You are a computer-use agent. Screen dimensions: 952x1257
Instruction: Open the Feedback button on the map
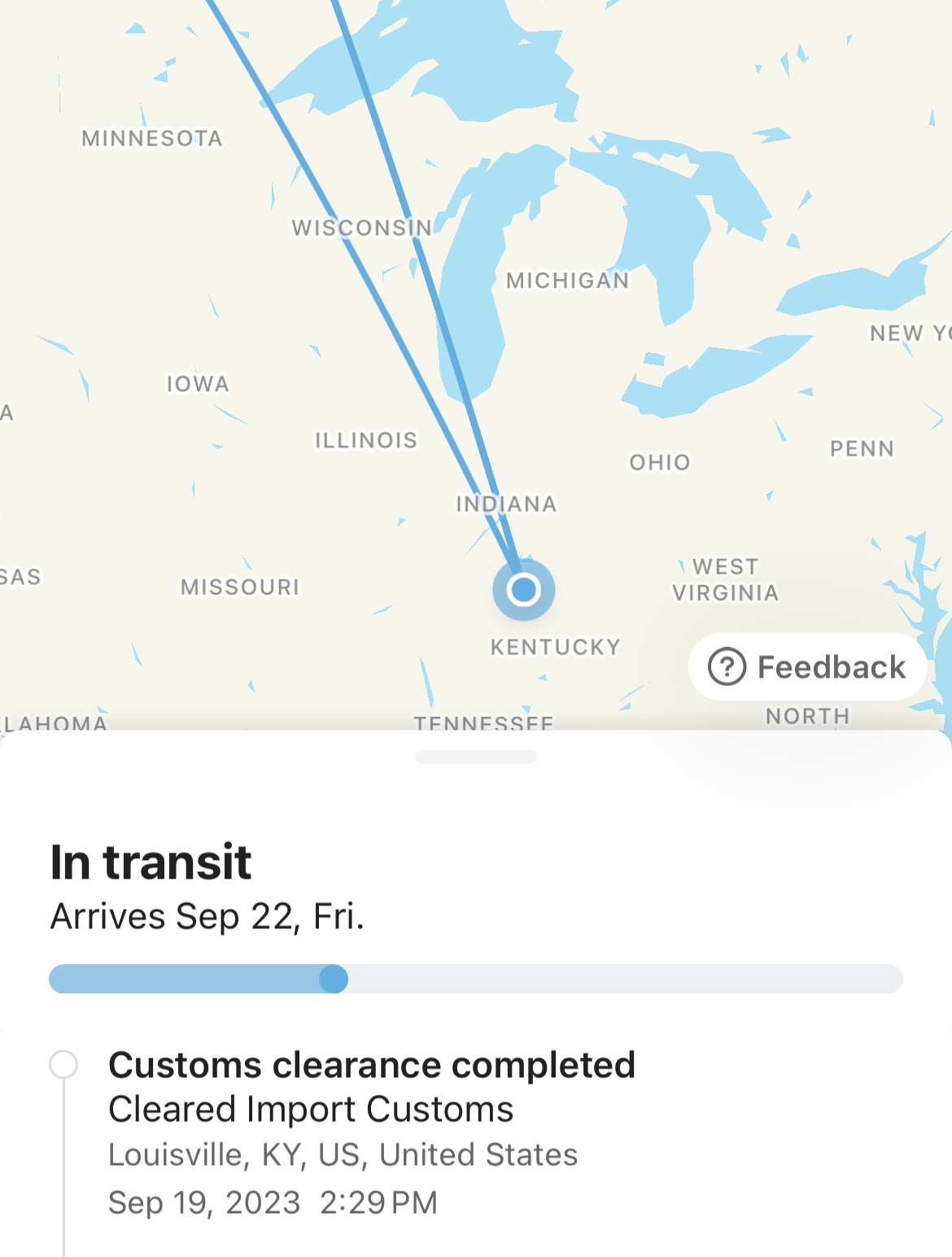click(x=807, y=667)
